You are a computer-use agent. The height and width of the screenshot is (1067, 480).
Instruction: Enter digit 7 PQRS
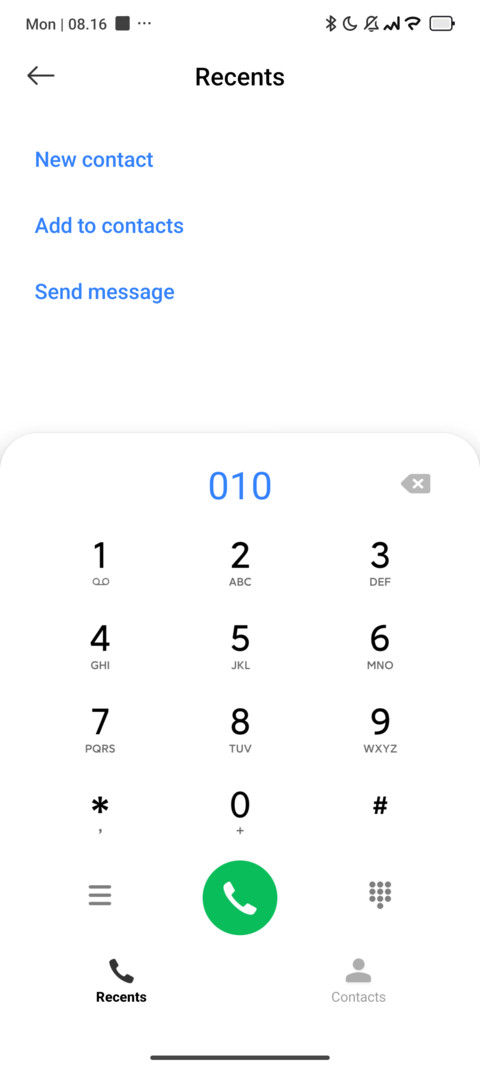point(100,730)
